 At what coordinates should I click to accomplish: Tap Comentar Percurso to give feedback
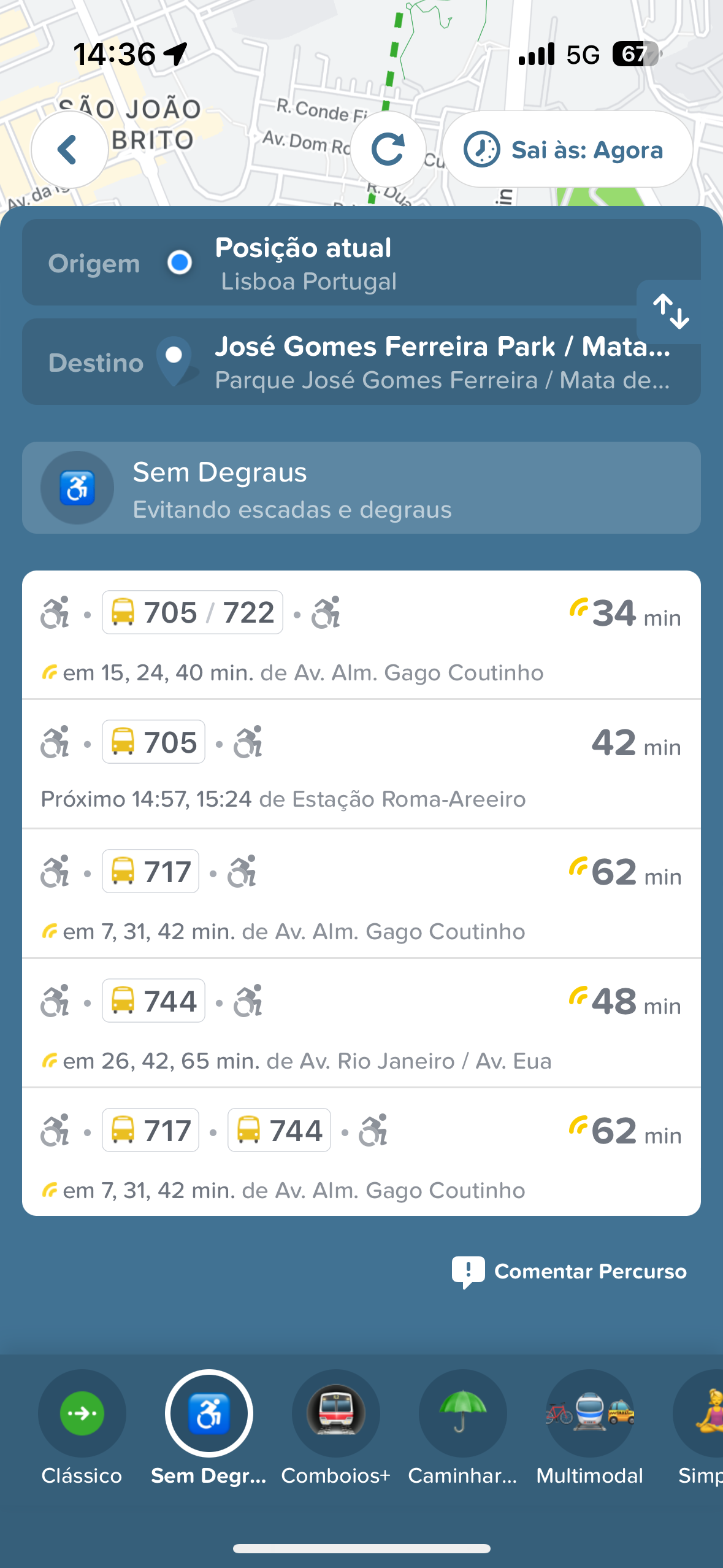coord(569,1272)
